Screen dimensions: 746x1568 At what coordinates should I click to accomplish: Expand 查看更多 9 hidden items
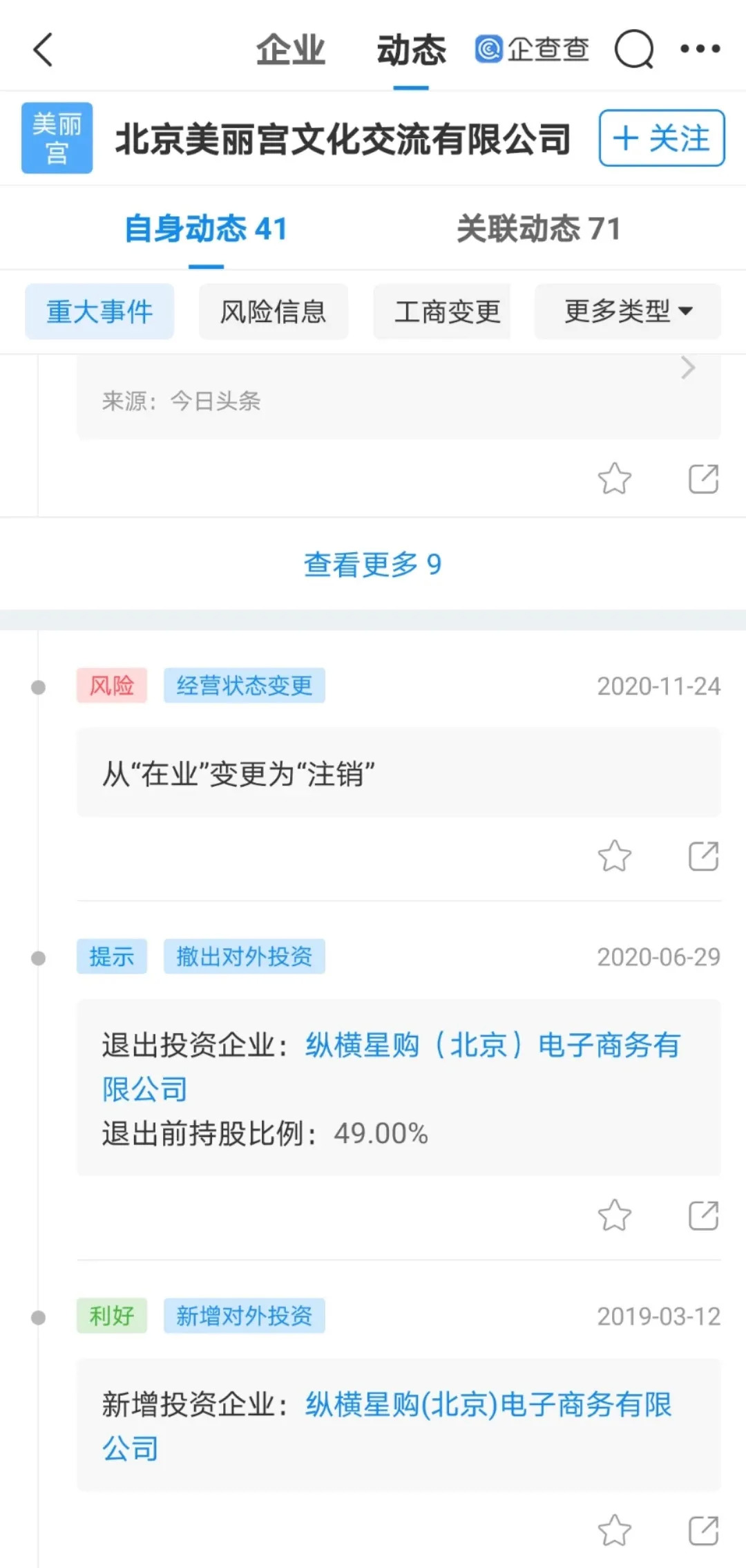(x=373, y=565)
